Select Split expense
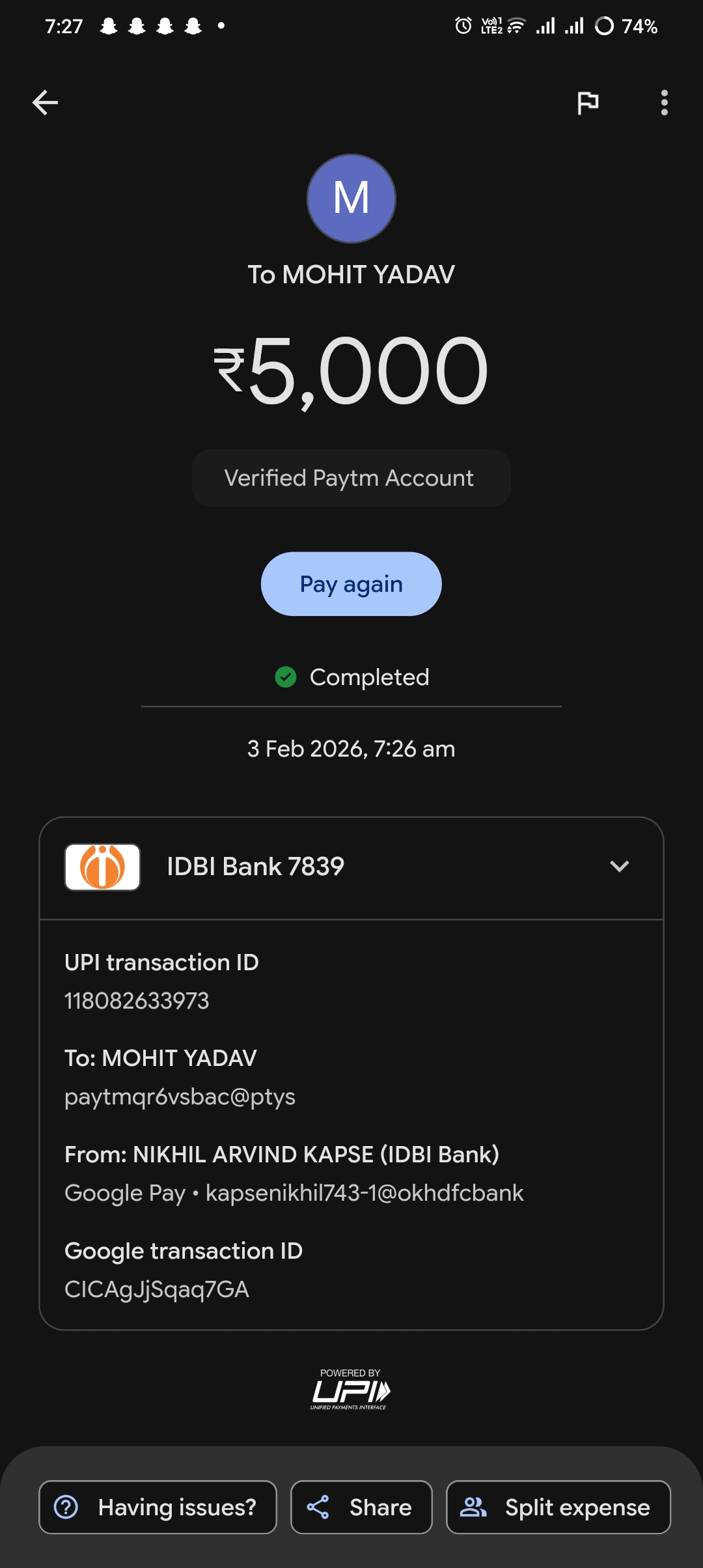This screenshot has height=1568, width=703. (558, 1507)
